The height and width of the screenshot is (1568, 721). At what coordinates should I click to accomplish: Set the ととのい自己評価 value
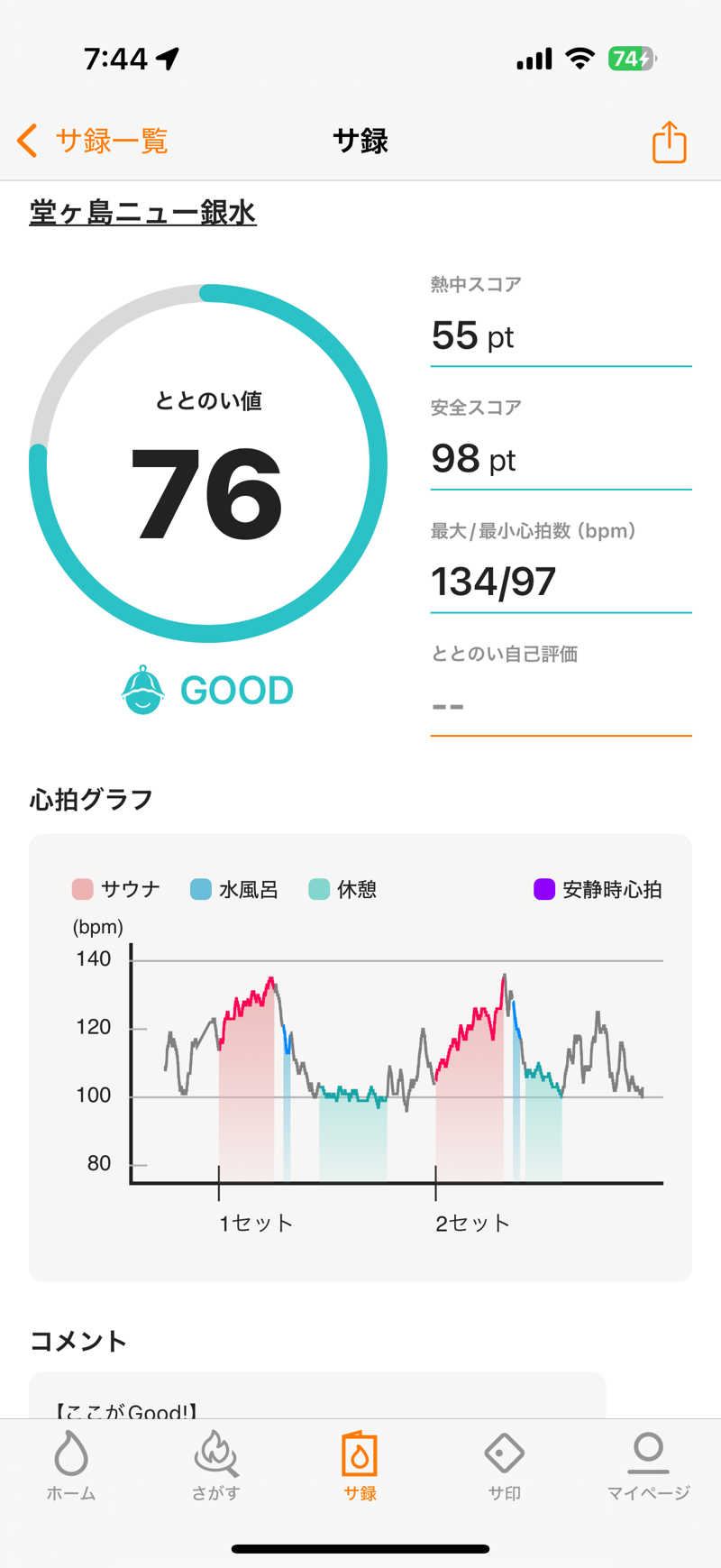pos(560,706)
